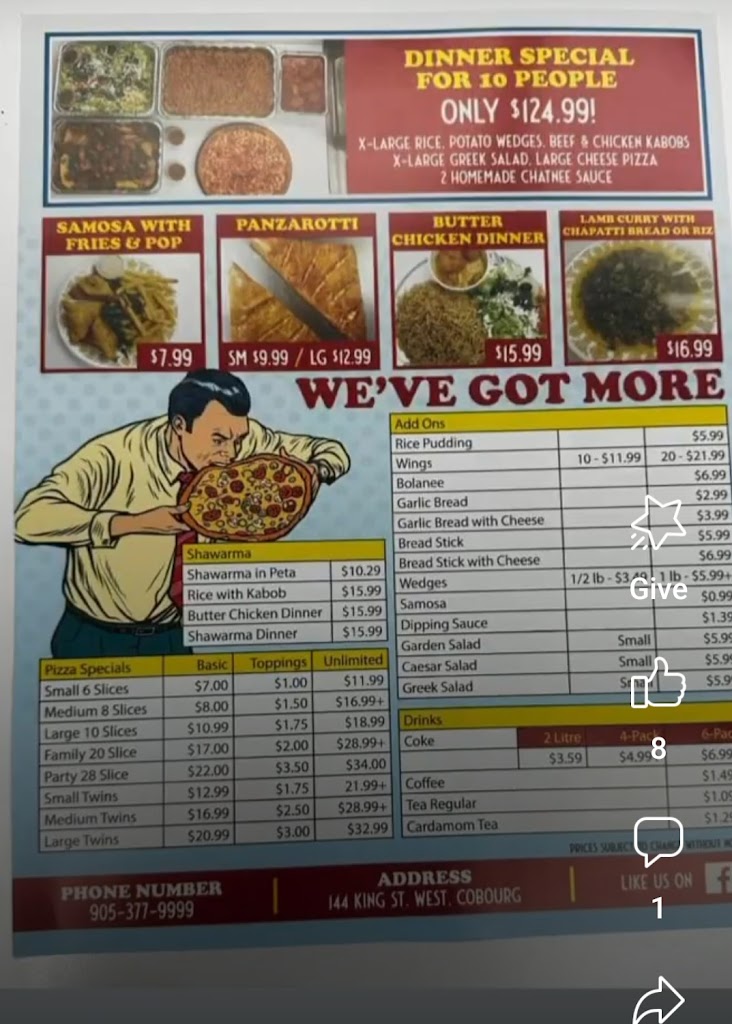Image resolution: width=732 pixels, height=1024 pixels.
Task: Share this post using the arrow
Action: 658,999
